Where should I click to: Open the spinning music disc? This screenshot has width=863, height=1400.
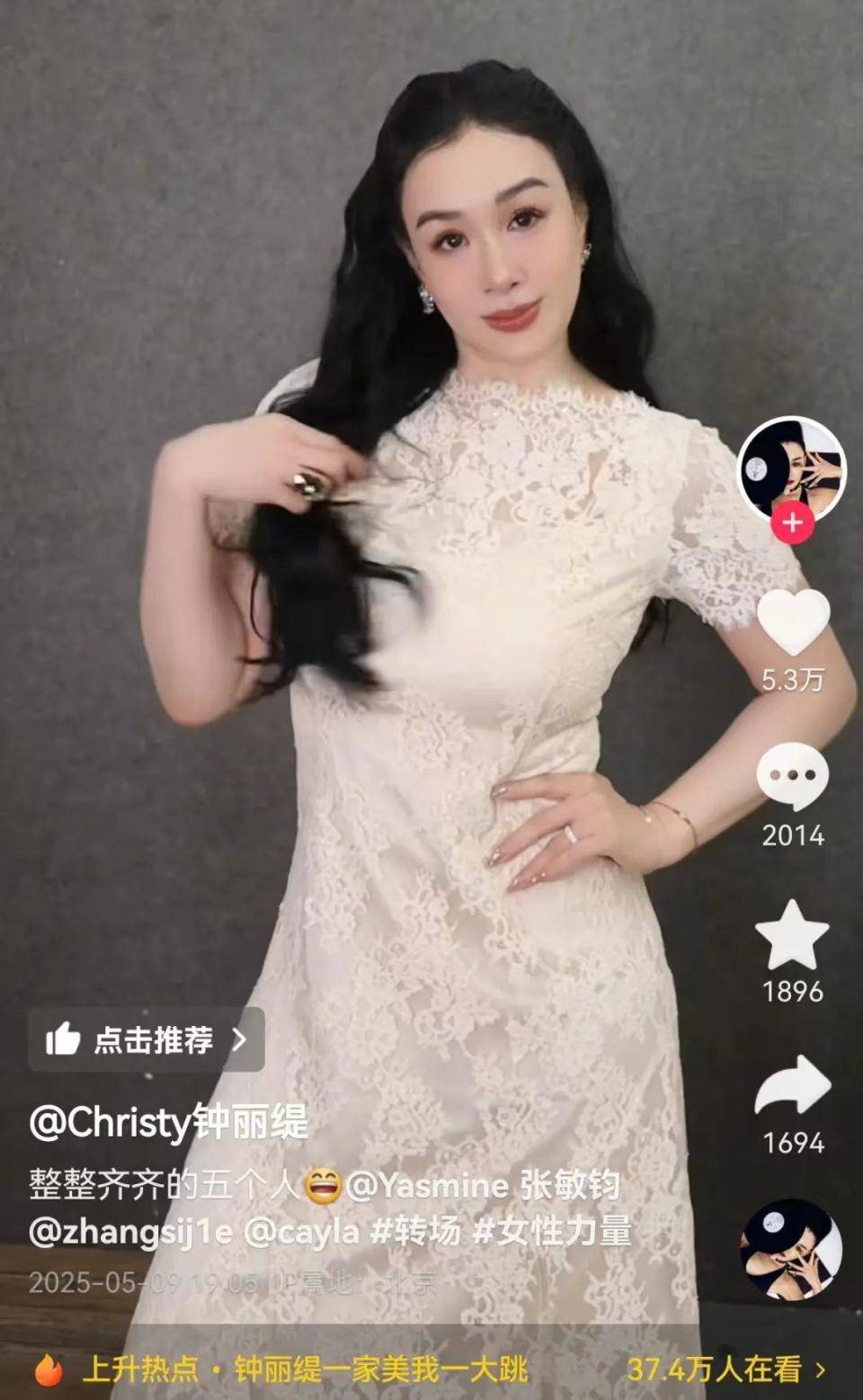tap(791, 1249)
